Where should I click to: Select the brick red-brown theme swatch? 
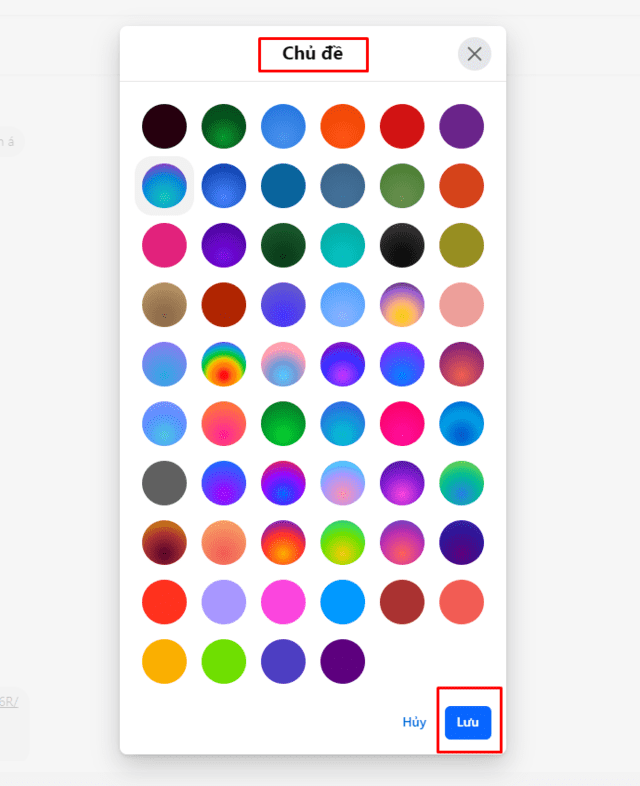click(402, 602)
